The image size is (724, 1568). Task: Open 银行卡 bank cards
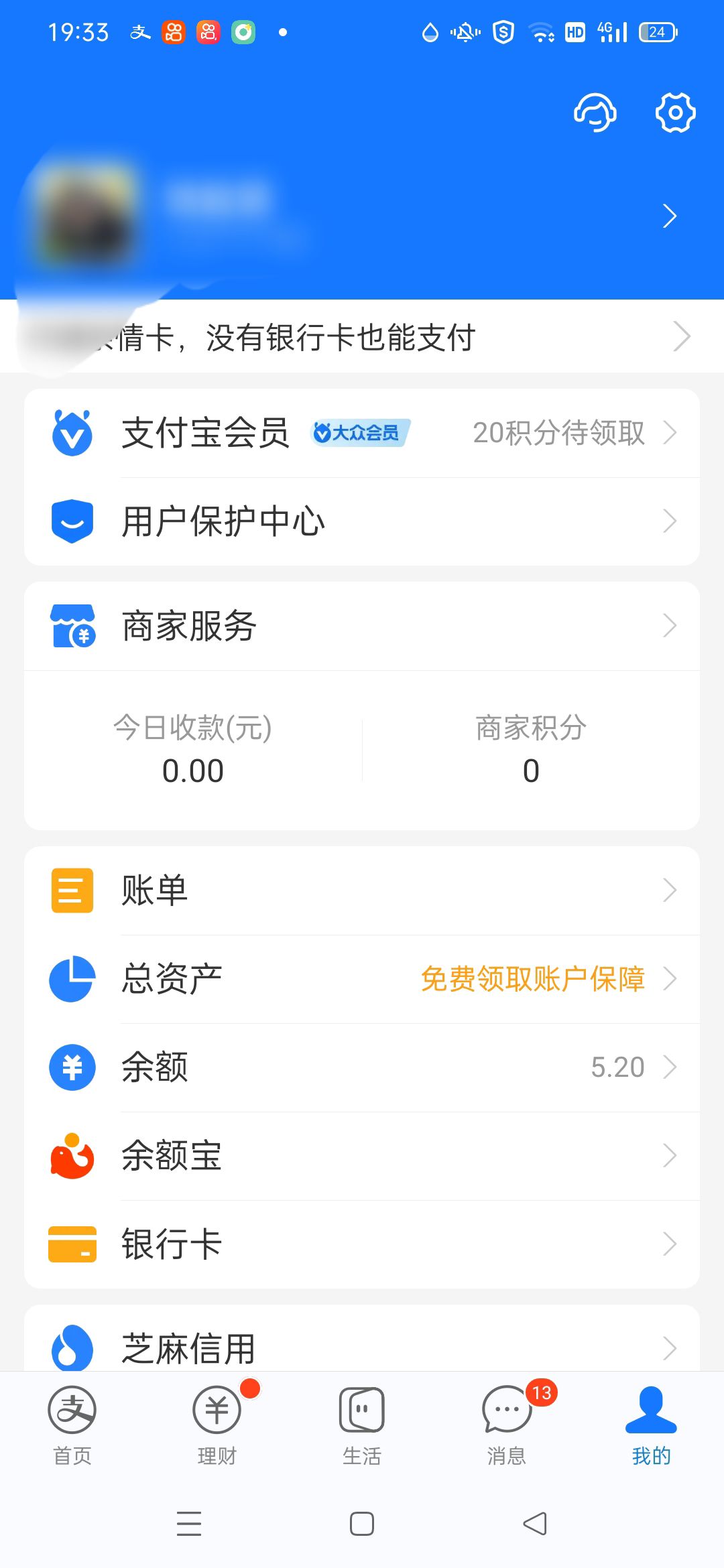(362, 1244)
